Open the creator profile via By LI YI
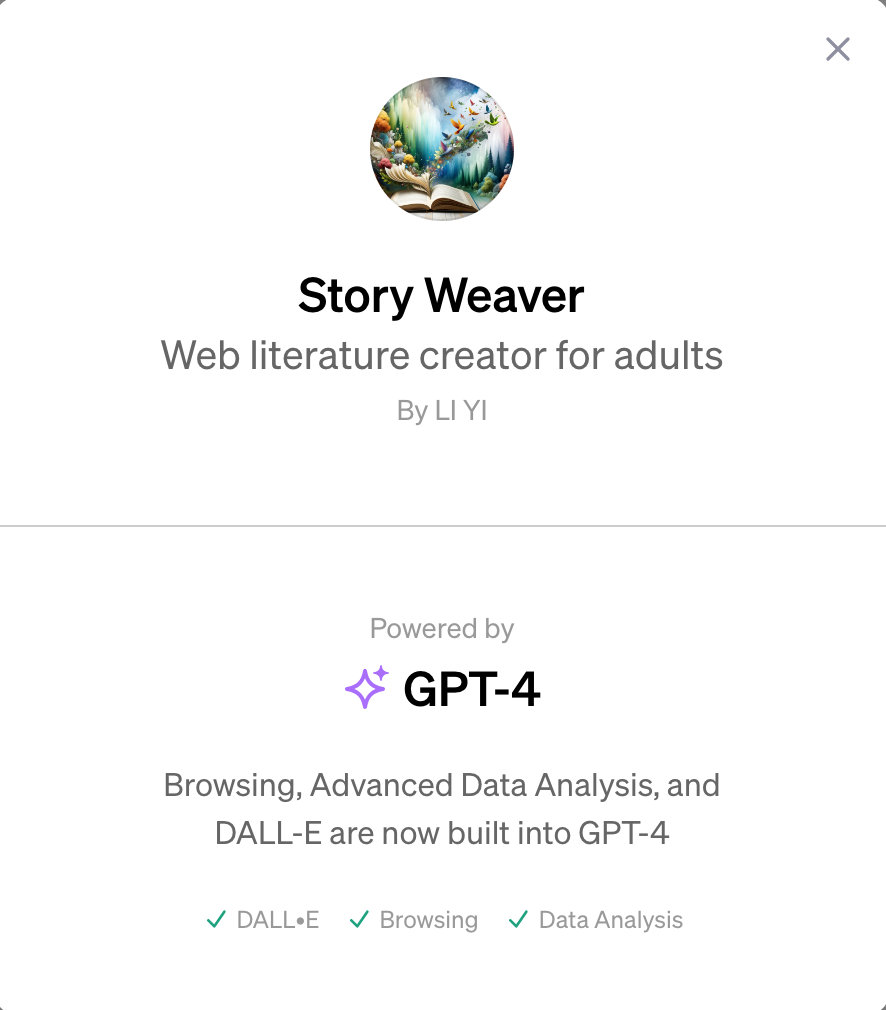Screen dimensions: 886x1010 [443, 410]
